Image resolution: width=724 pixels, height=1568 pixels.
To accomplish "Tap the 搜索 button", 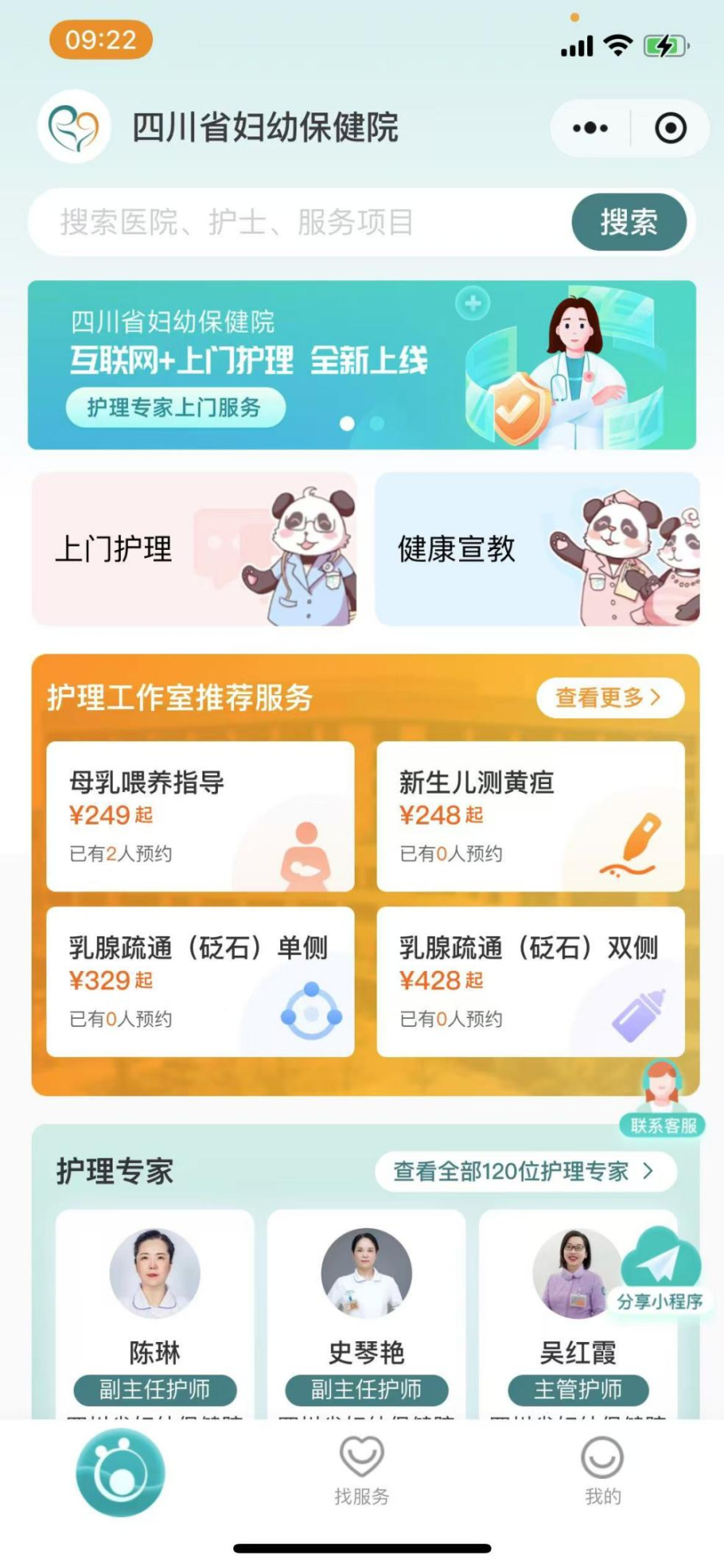I will tap(629, 222).
